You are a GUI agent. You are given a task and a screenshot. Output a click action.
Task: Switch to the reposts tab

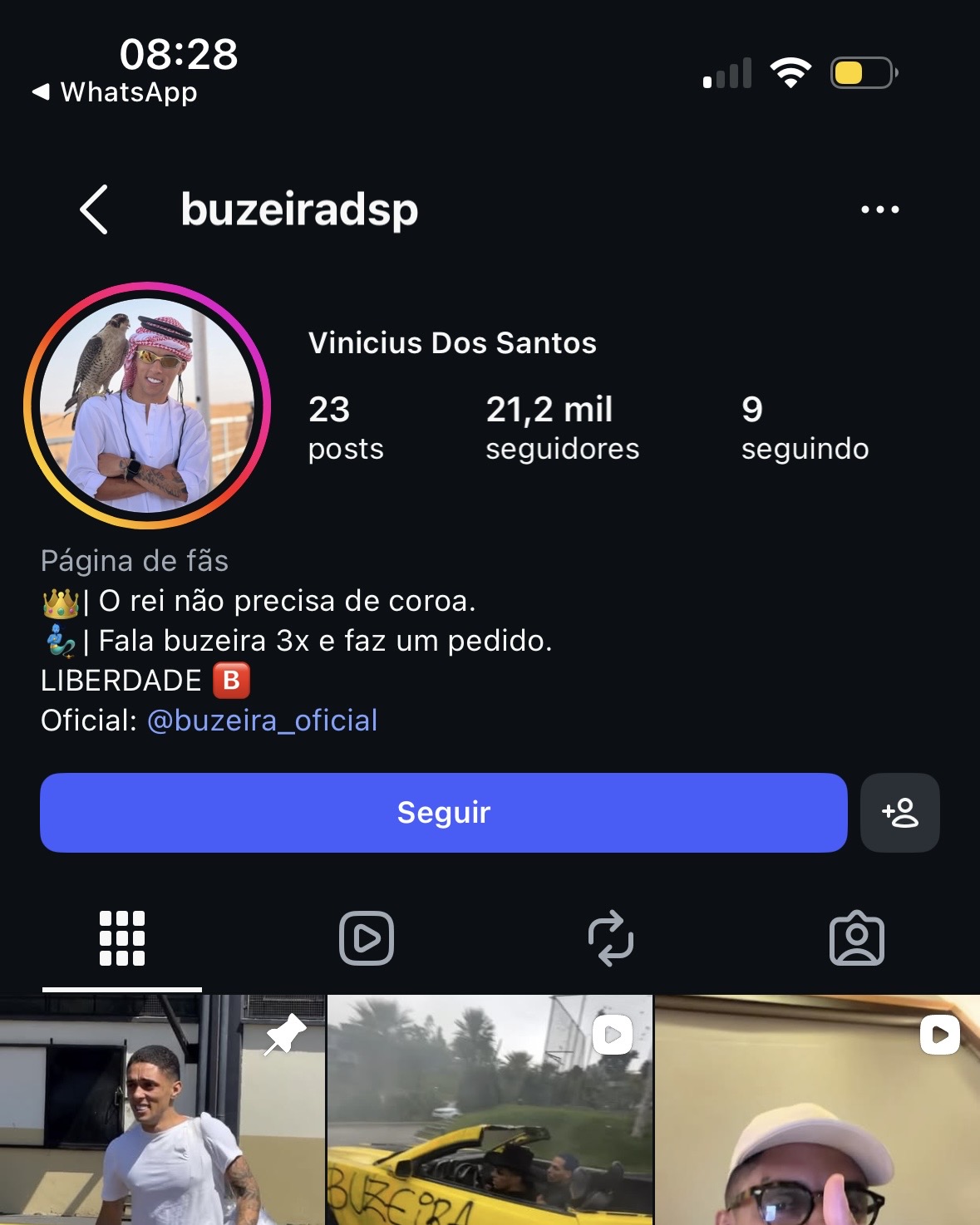tap(611, 939)
